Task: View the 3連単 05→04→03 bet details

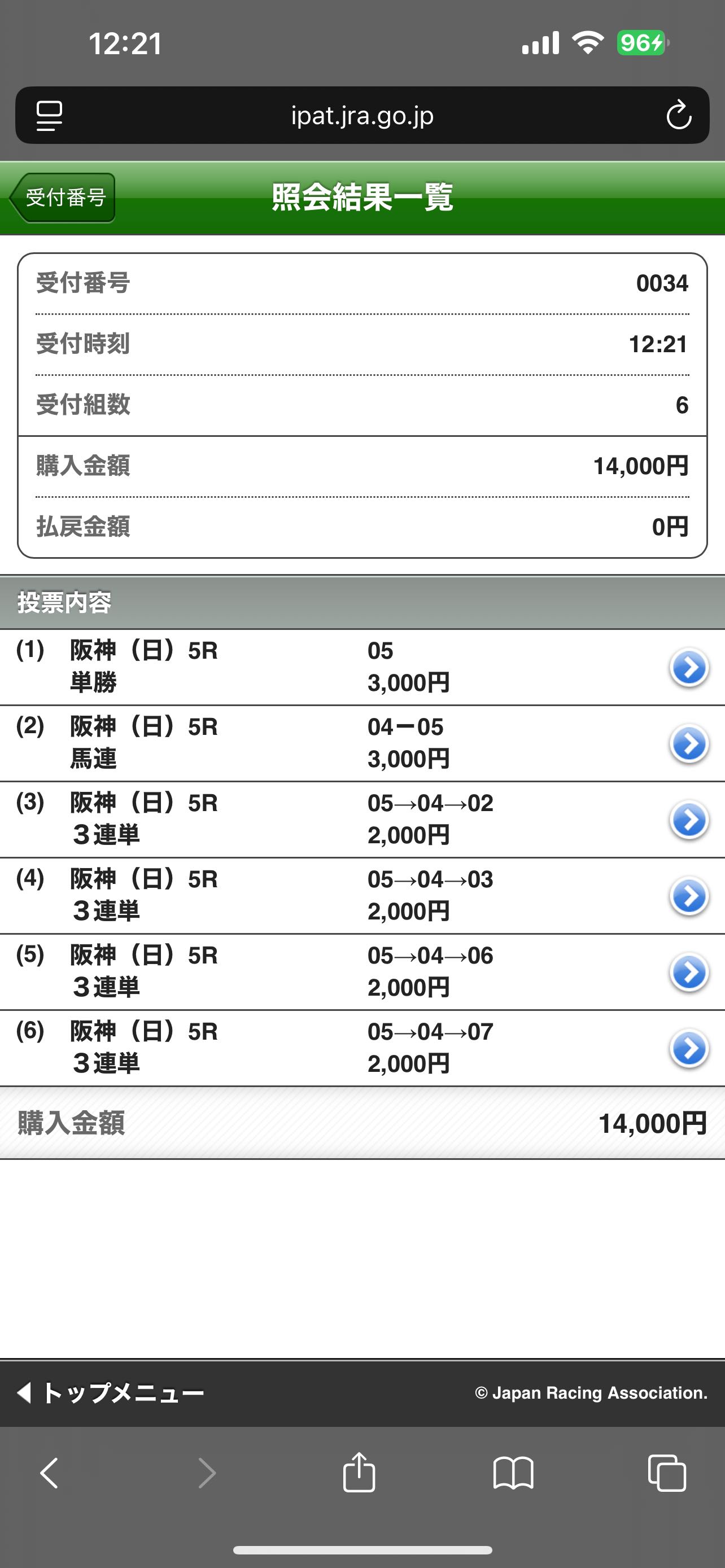Action: pos(688,896)
